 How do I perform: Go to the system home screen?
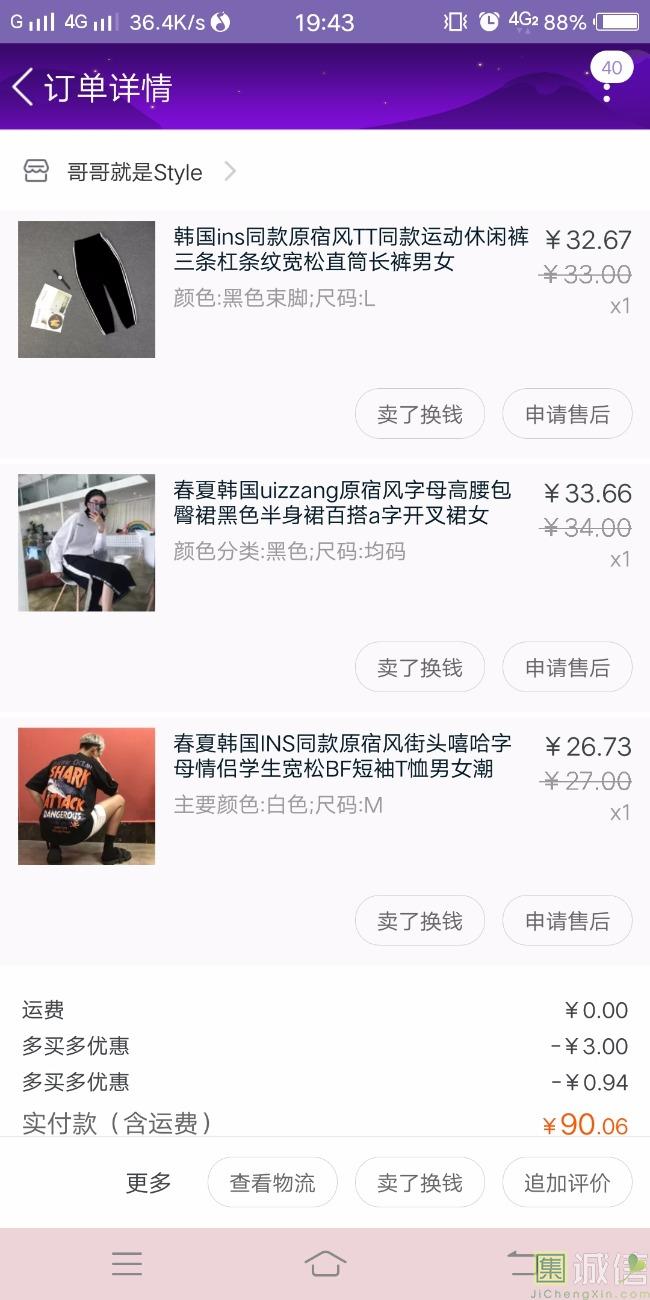click(325, 1263)
